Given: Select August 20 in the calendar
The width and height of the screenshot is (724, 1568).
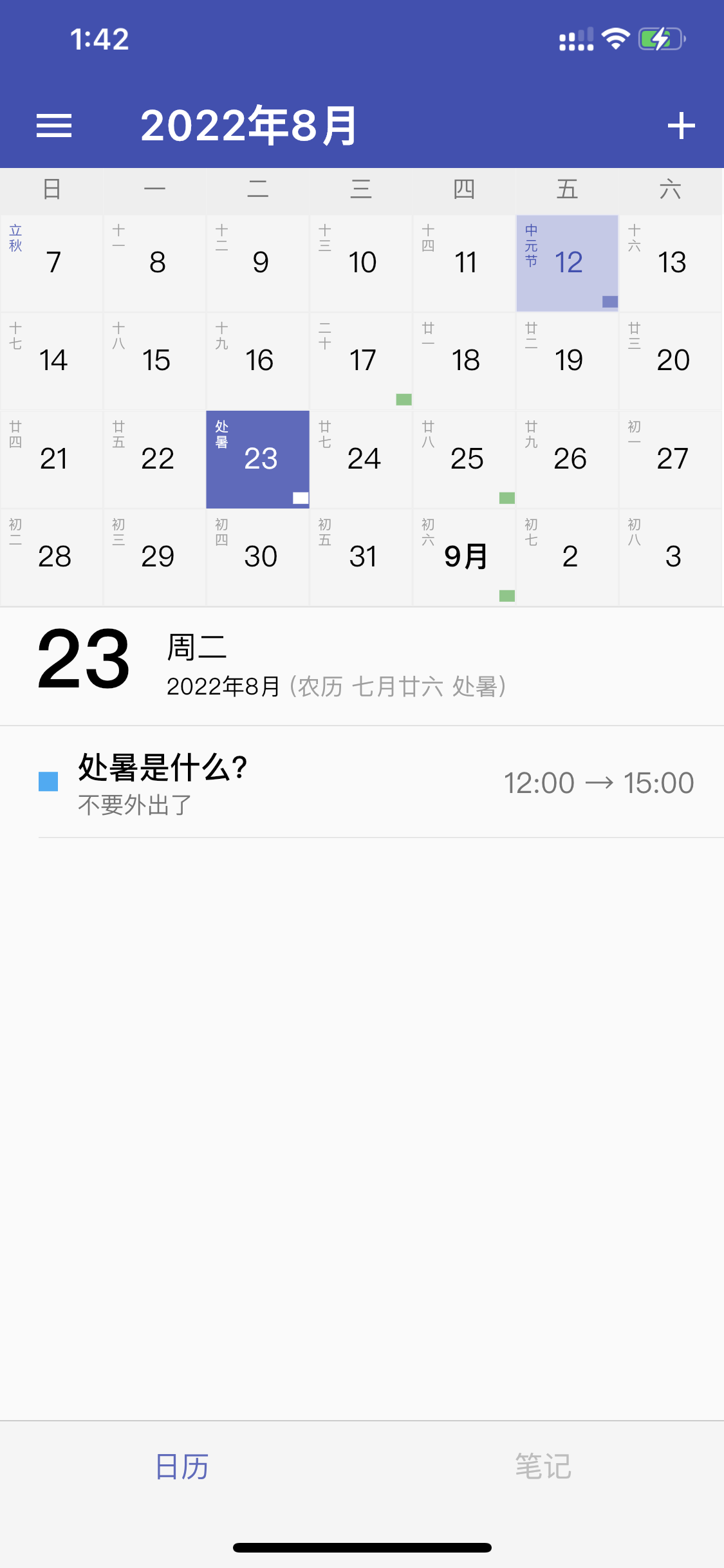Looking at the screenshot, I should pyautogui.click(x=671, y=361).
